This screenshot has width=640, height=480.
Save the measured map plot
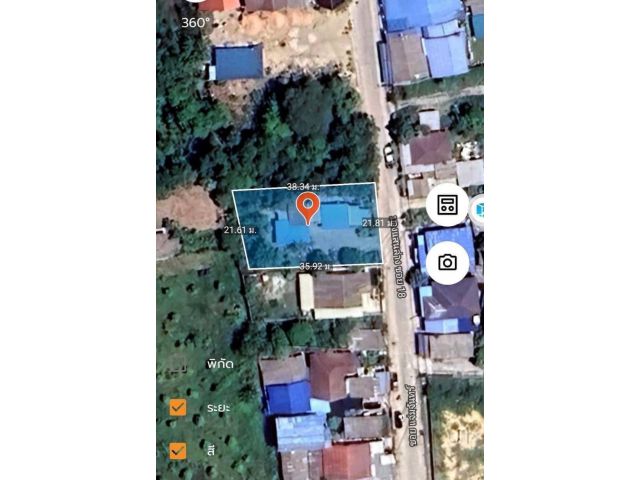coord(447,205)
